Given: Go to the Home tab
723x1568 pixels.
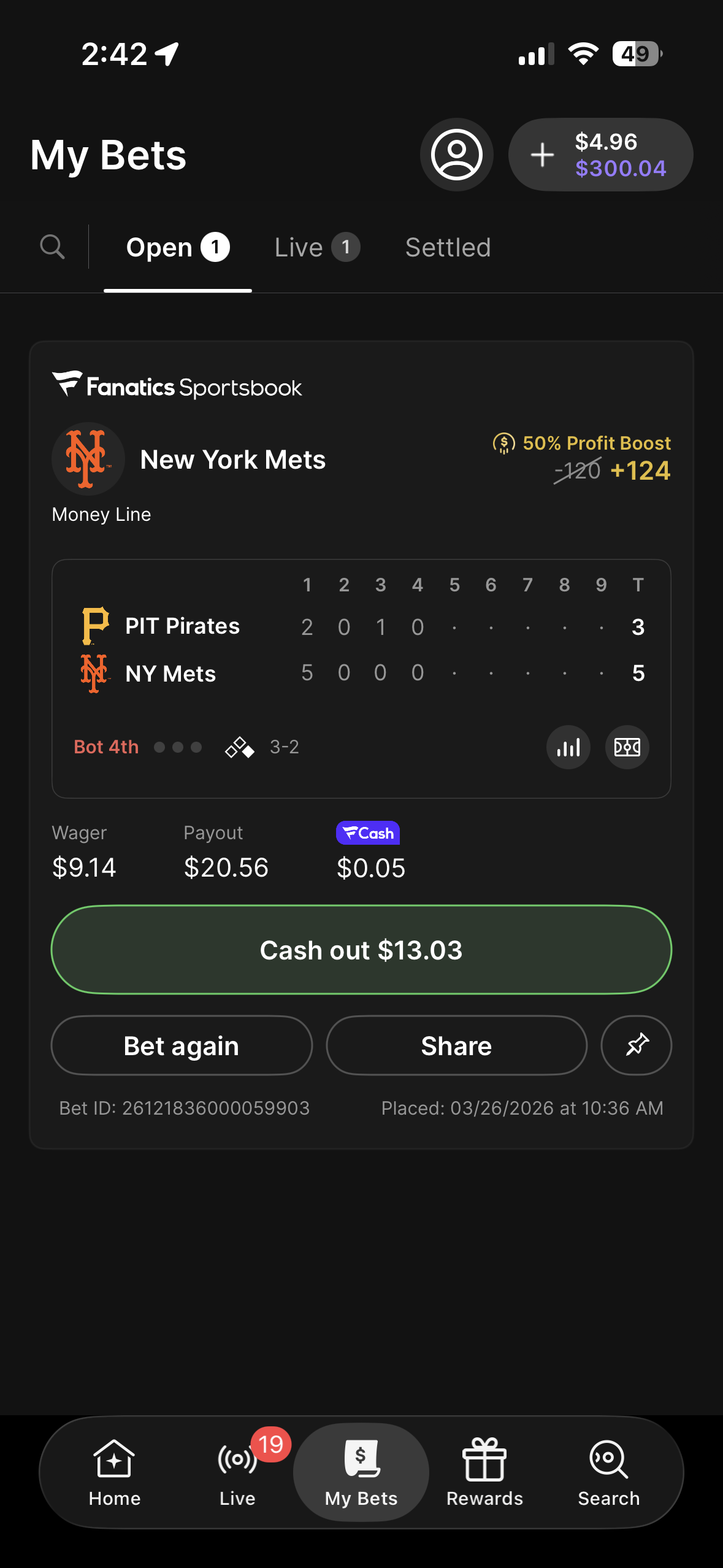Looking at the screenshot, I should click(x=115, y=1472).
